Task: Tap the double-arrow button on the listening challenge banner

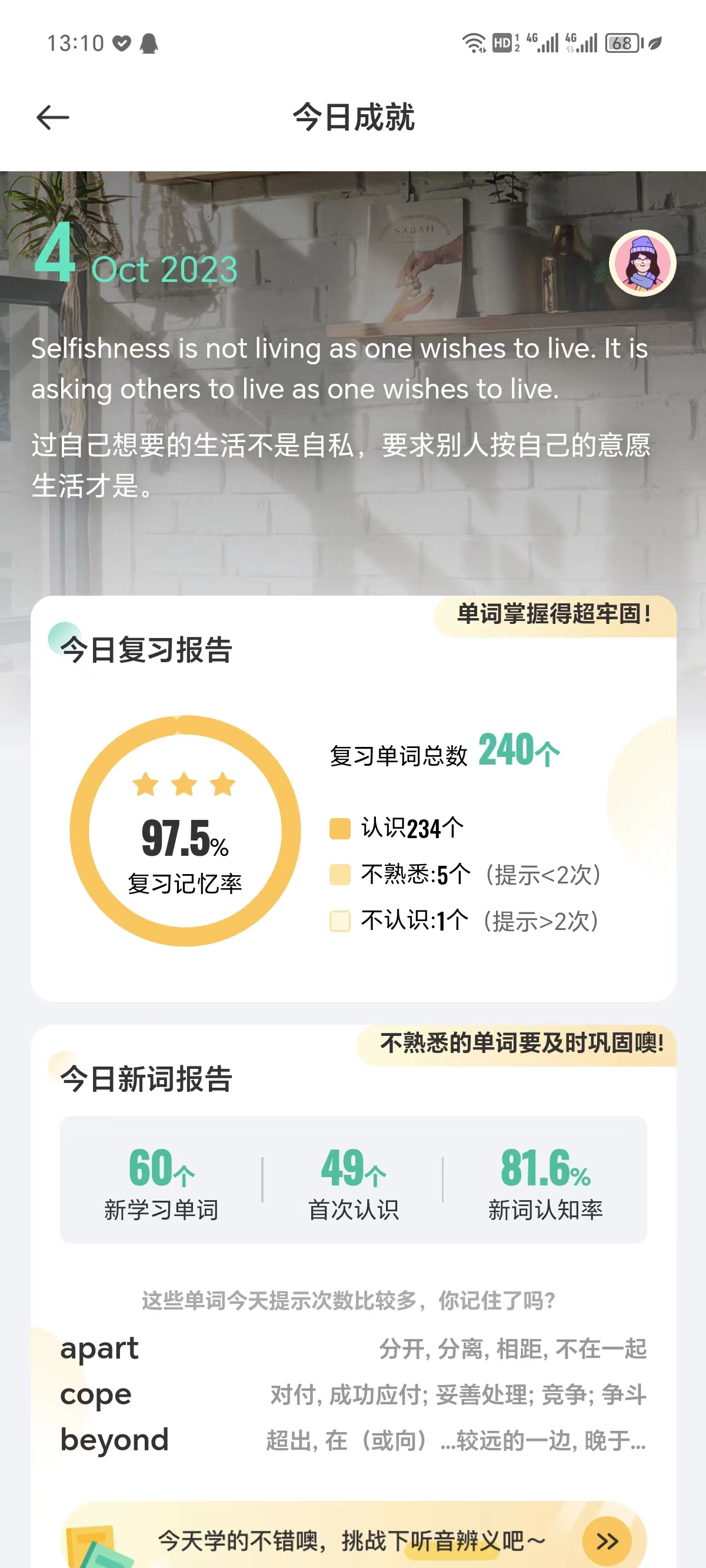Action: coord(606,1540)
